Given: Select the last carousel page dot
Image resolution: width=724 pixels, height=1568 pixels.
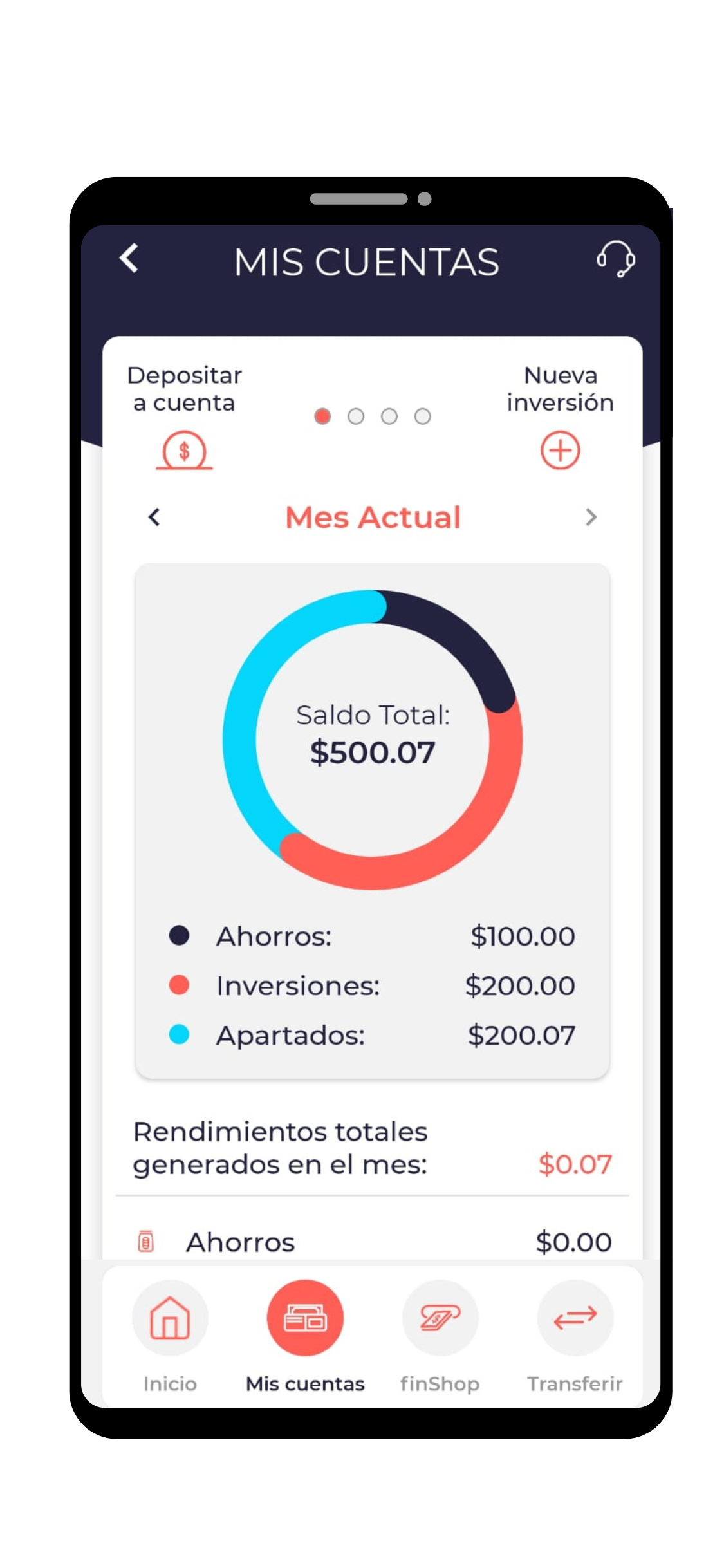Looking at the screenshot, I should 422,416.
